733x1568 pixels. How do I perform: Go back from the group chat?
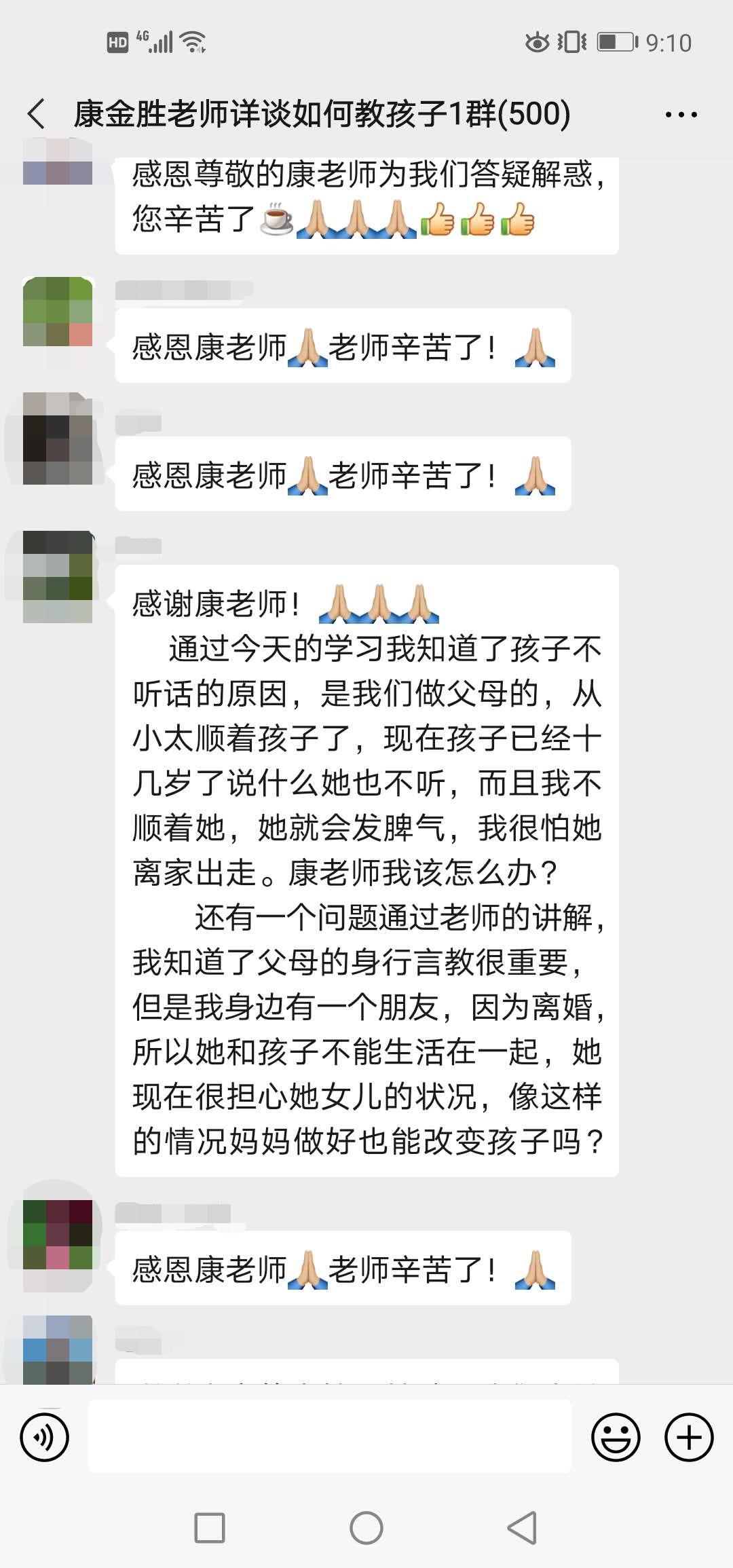(x=37, y=113)
